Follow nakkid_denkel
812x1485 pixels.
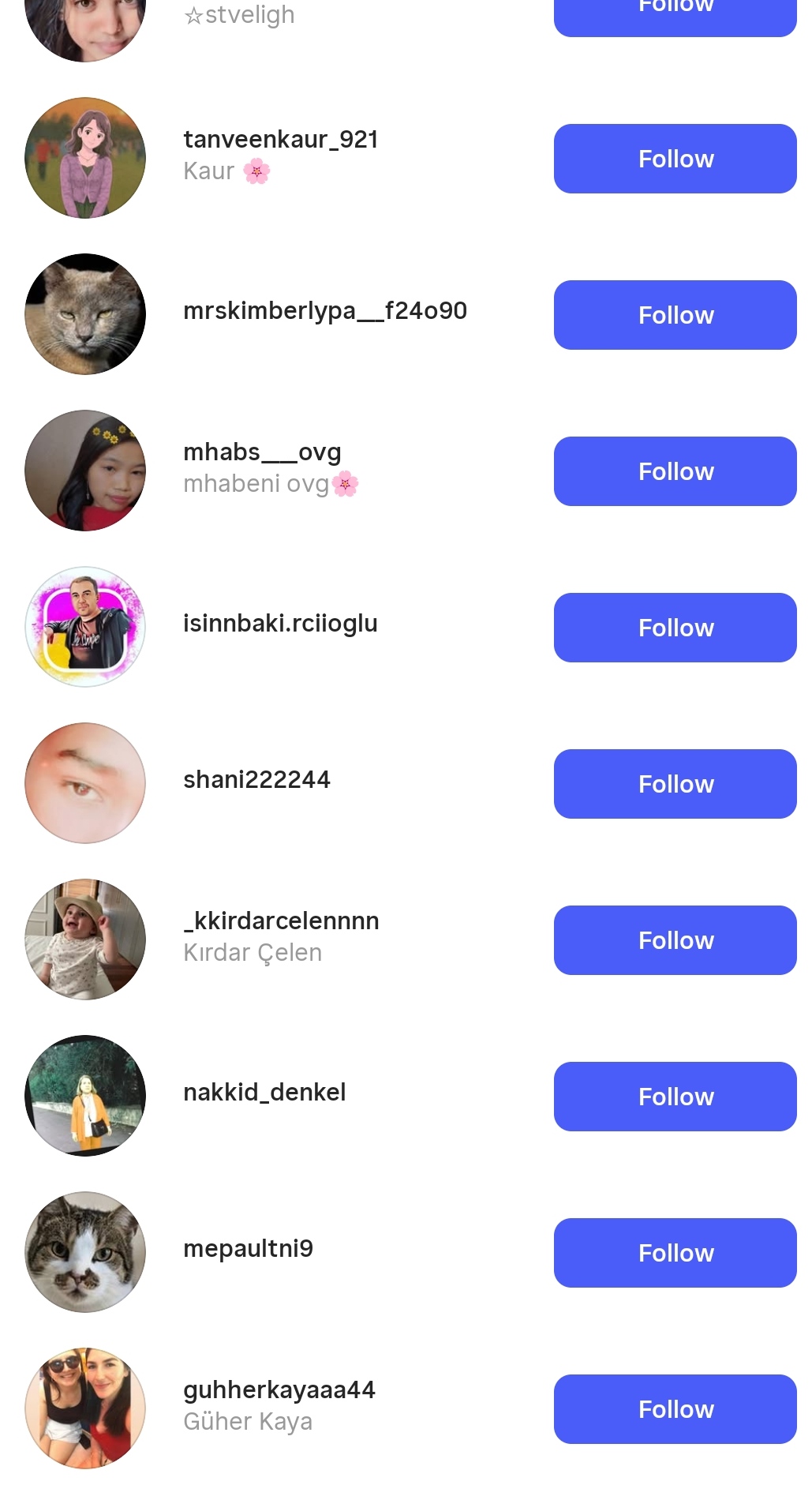(x=675, y=1097)
